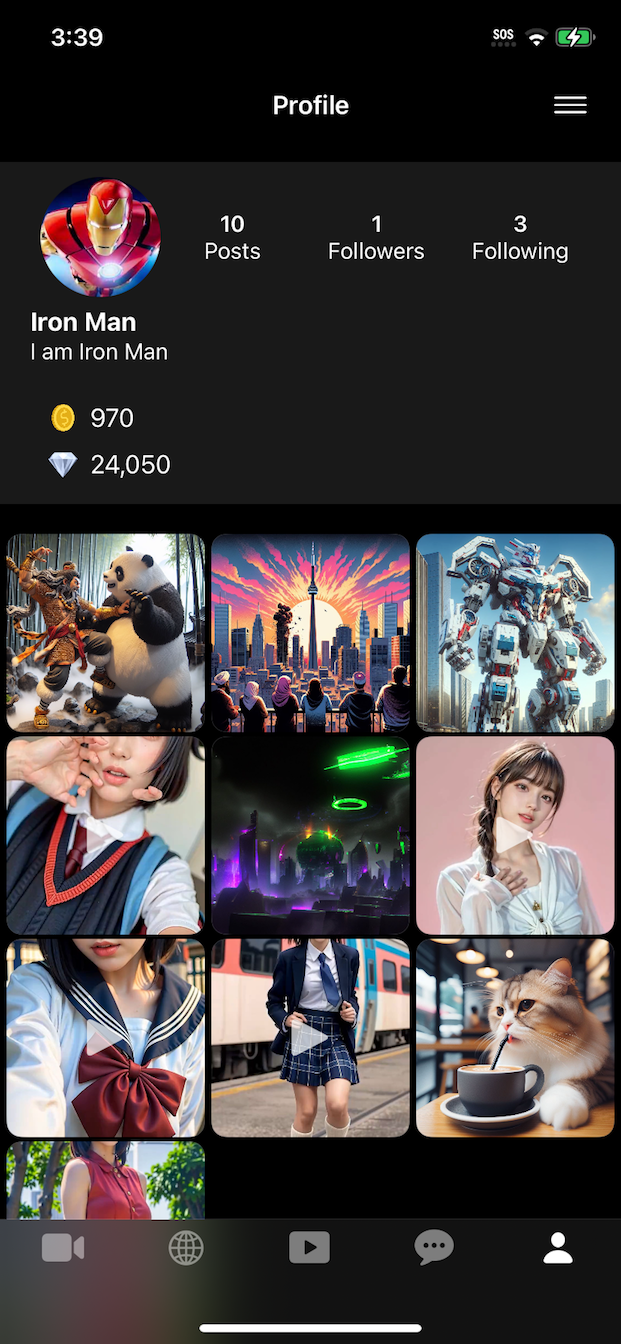Select the profile person tab
This screenshot has height=1344, width=621.
[x=558, y=1248]
